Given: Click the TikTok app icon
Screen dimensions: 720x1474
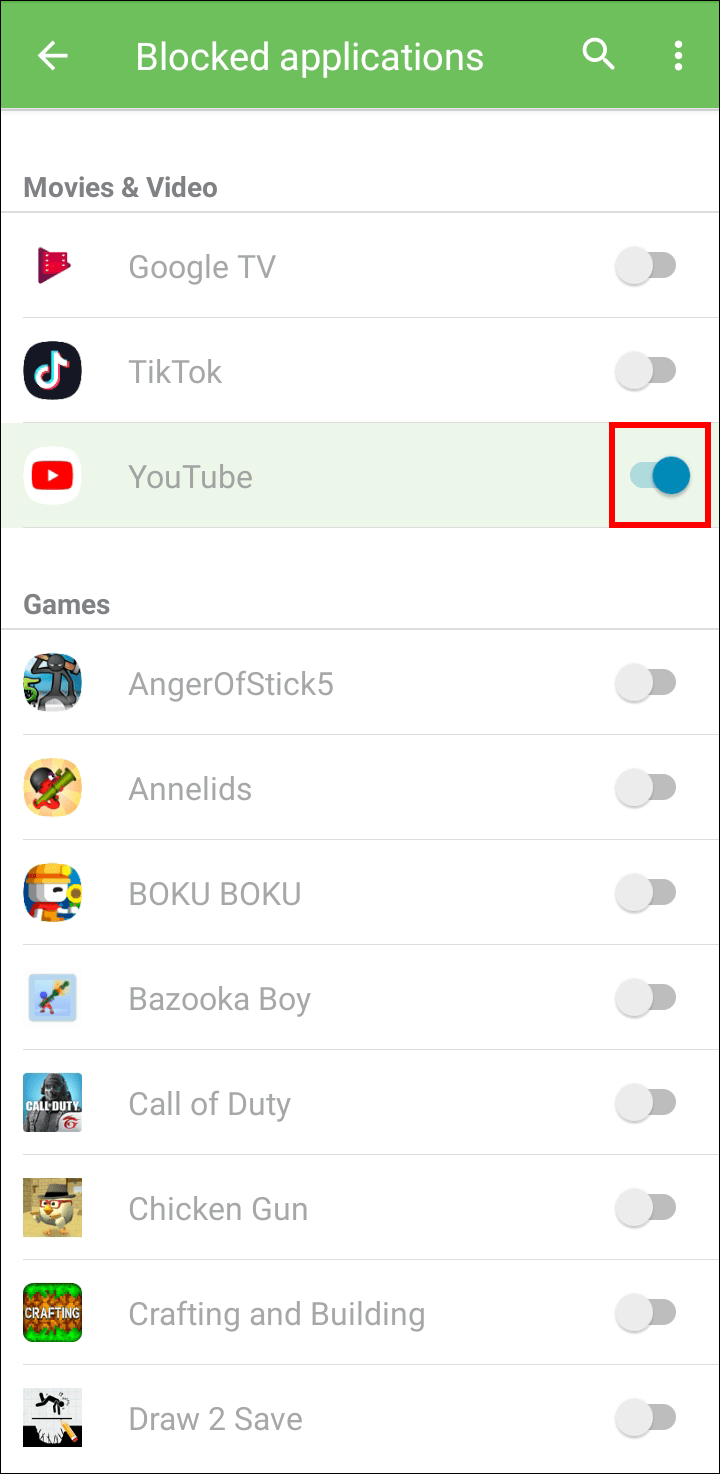Looking at the screenshot, I should click(52, 371).
